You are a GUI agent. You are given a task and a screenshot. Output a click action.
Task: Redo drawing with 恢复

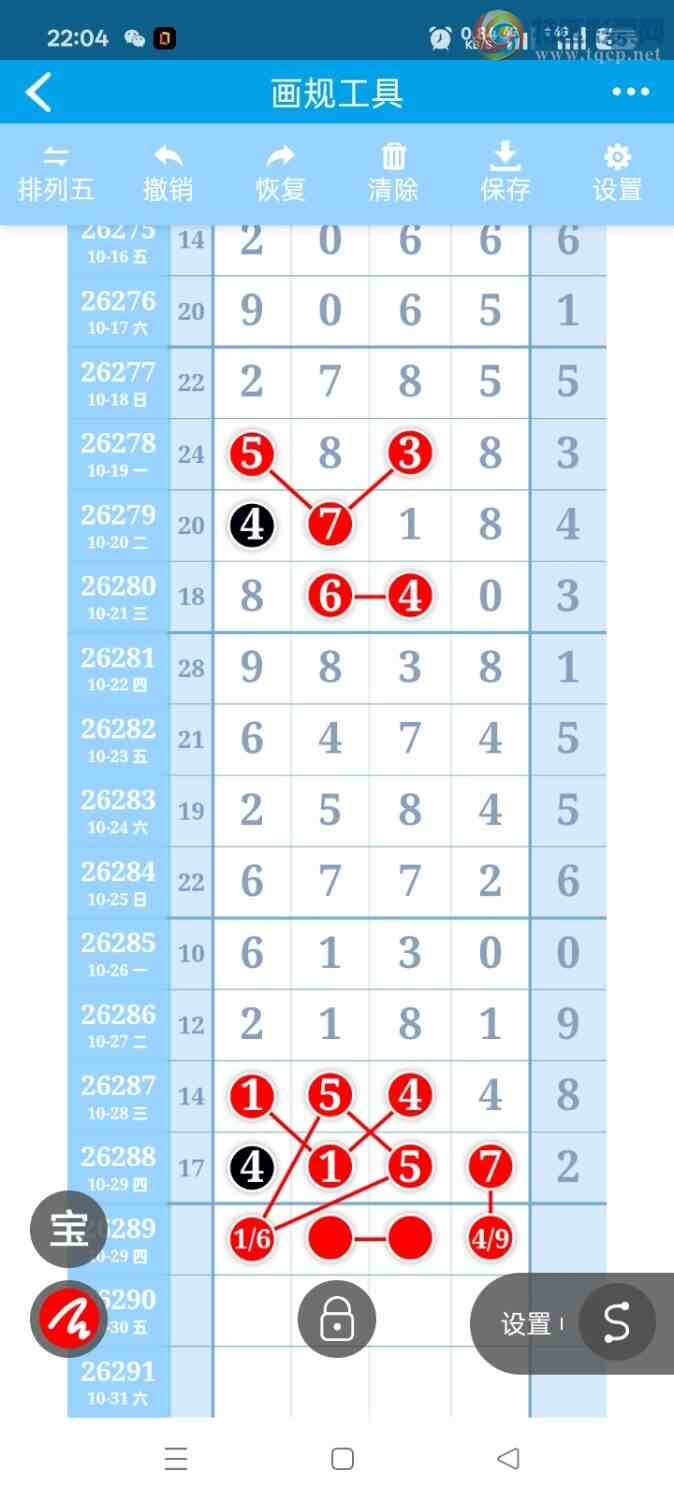[x=280, y=173]
